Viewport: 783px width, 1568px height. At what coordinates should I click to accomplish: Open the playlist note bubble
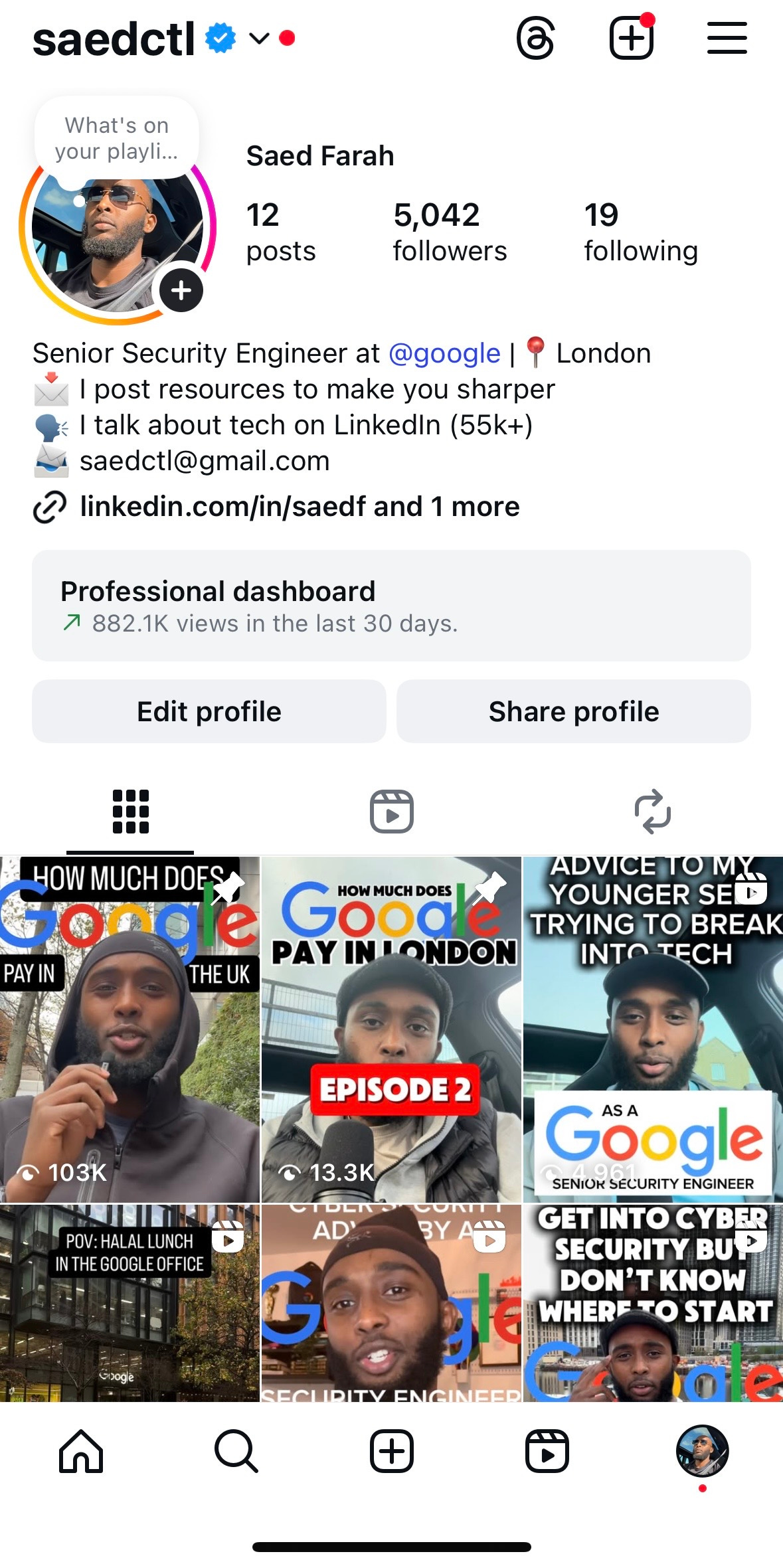pyautogui.click(x=116, y=138)
